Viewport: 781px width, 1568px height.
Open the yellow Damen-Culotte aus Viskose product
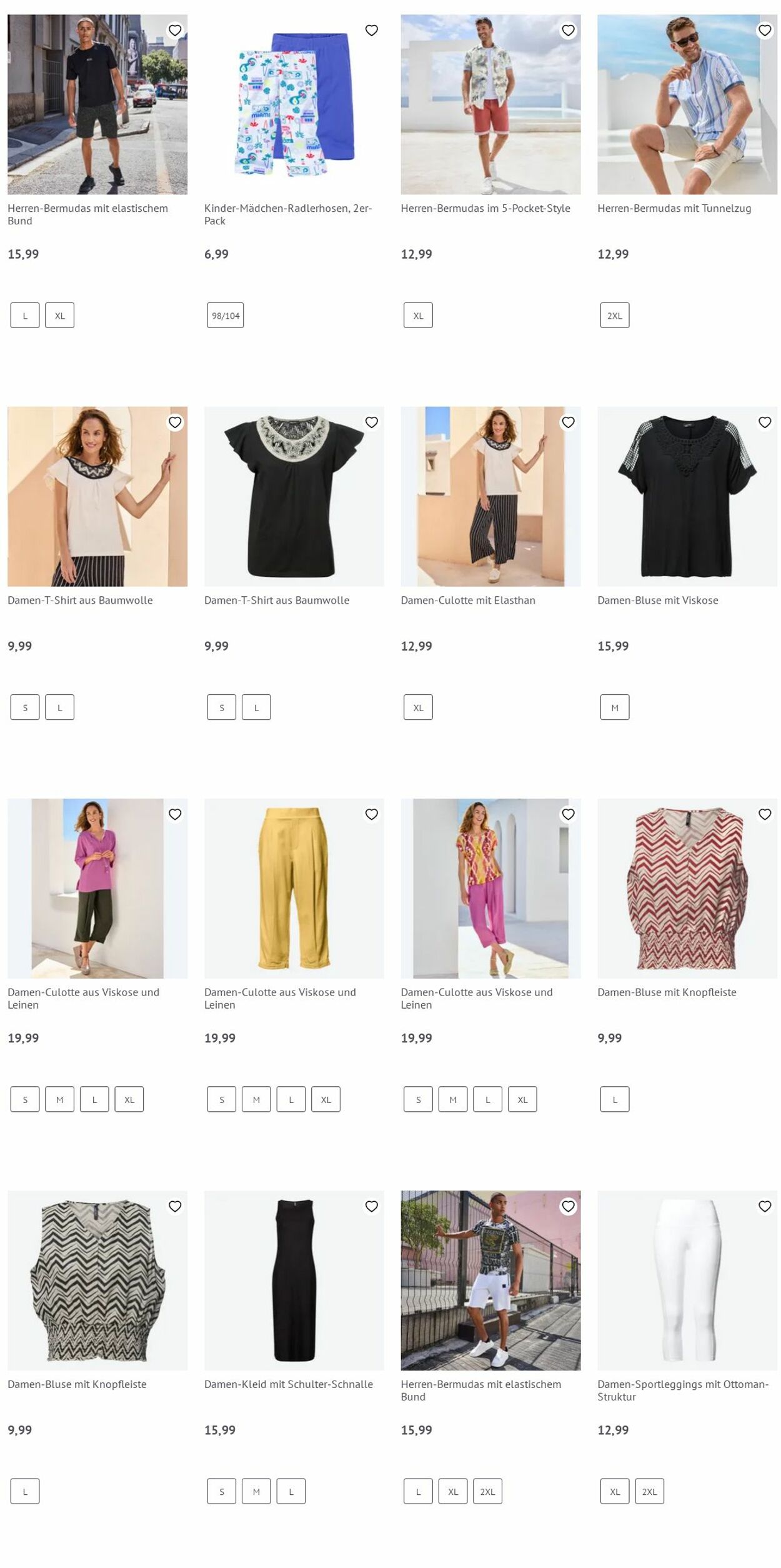(x=294, y=888)
